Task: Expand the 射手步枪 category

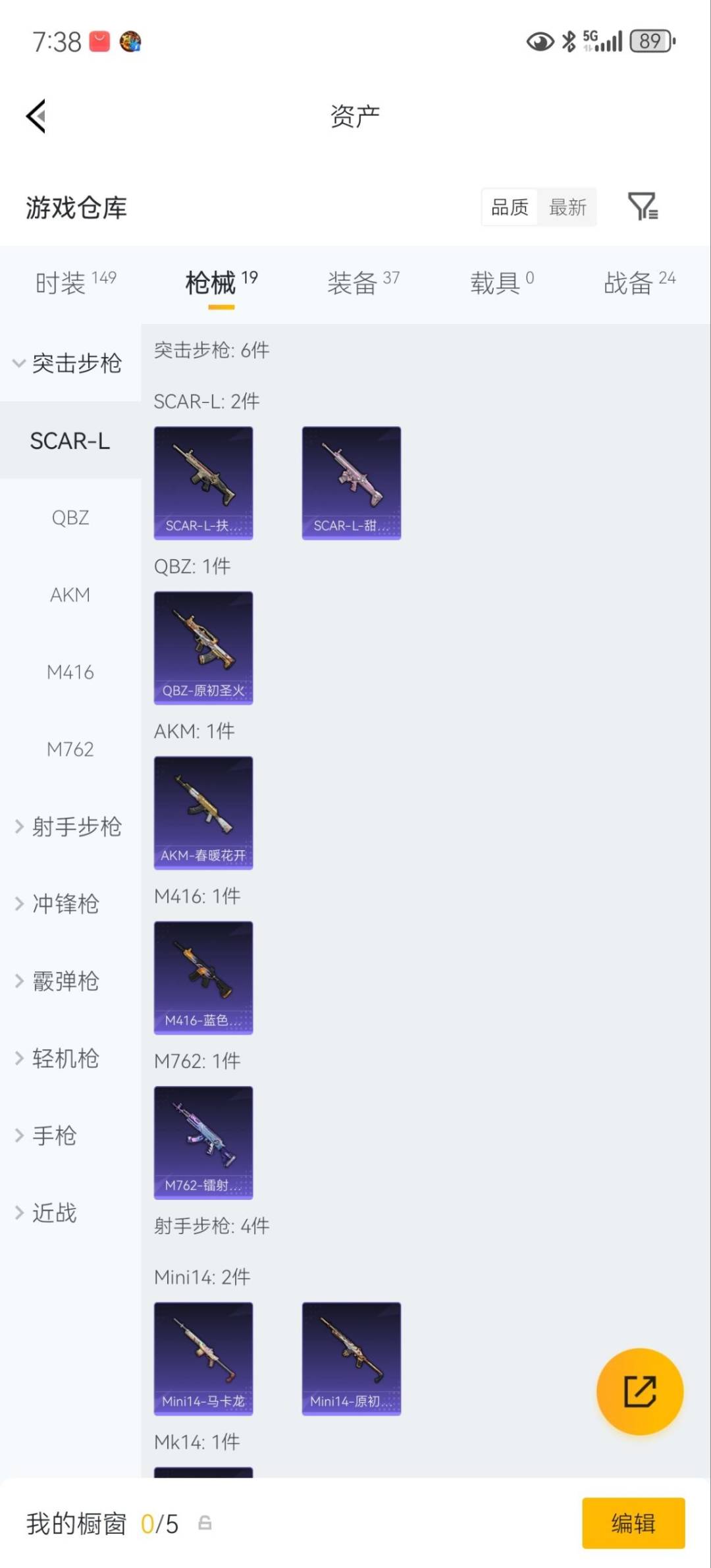Action: pos(76,827)
